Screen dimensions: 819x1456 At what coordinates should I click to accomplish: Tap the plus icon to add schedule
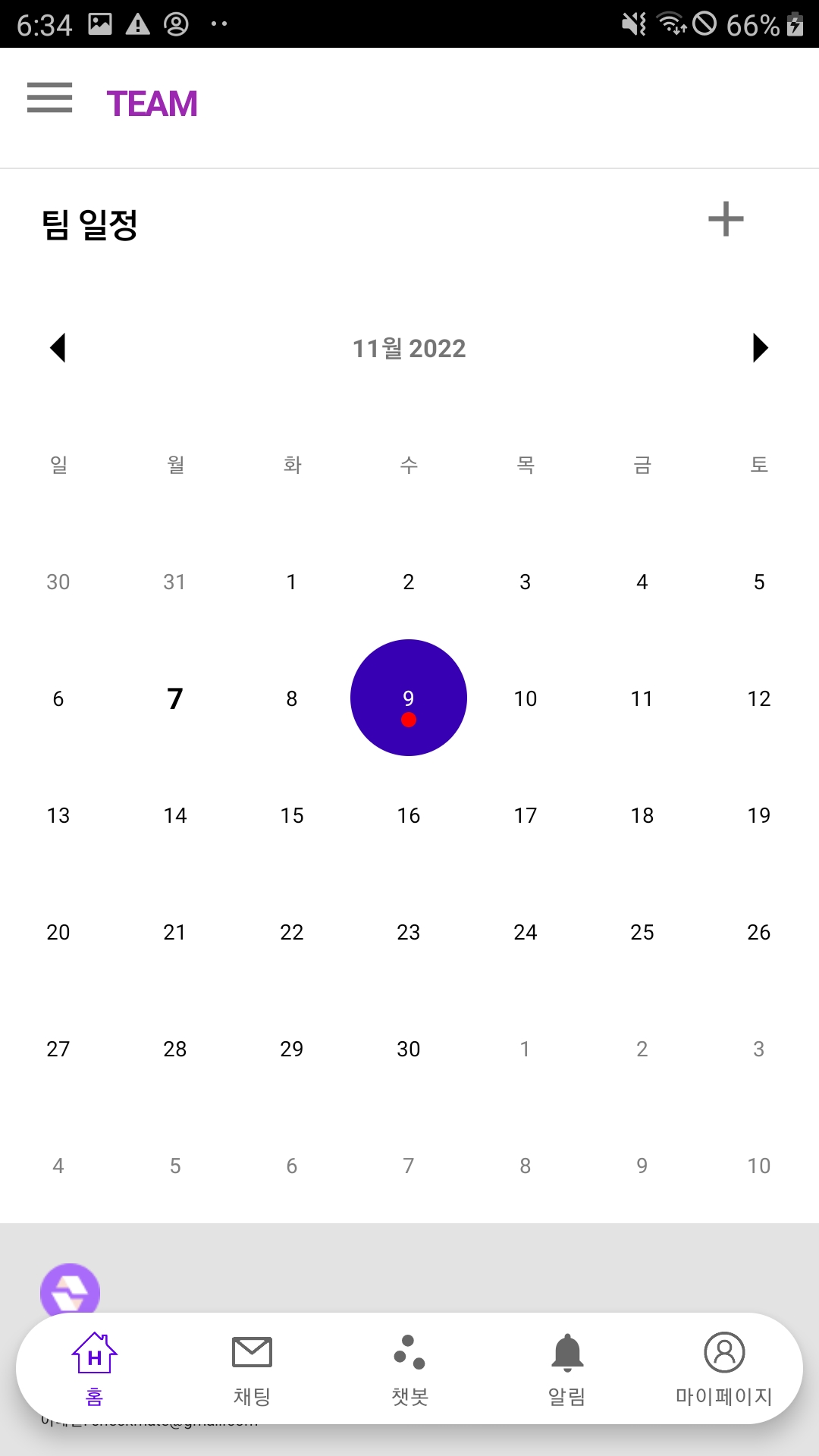[x=726, y=220]
